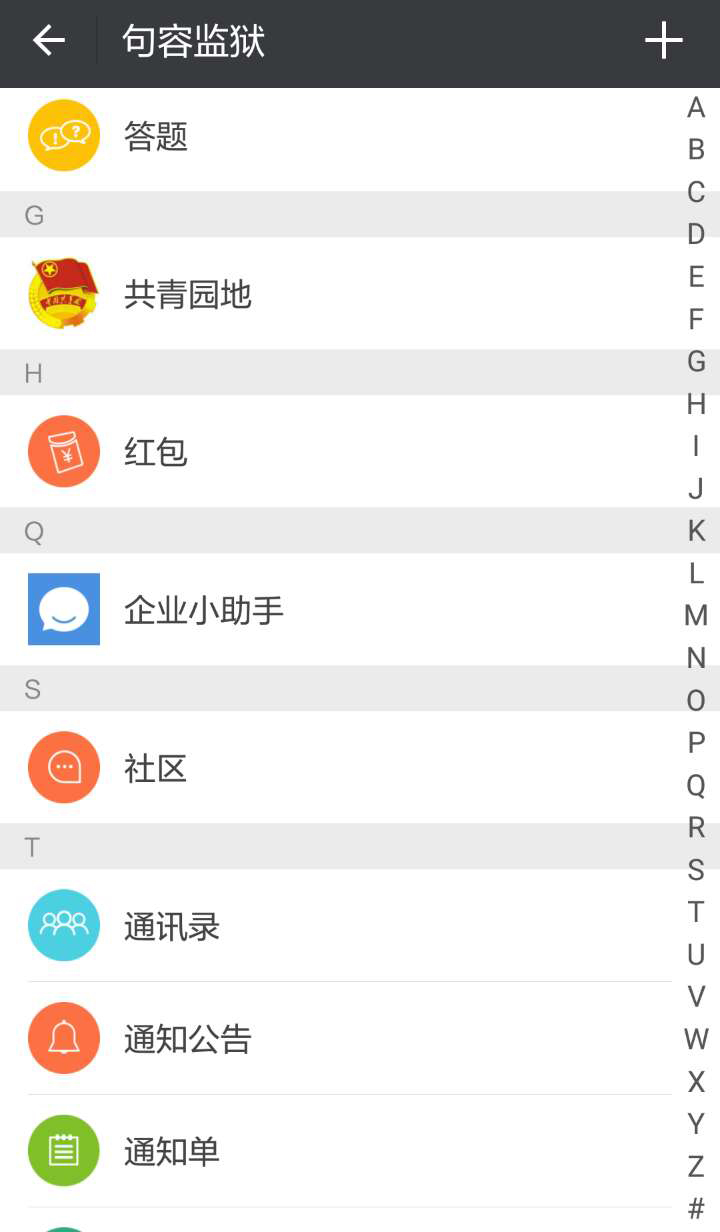
Task: Open 答题
Action: 336,135
